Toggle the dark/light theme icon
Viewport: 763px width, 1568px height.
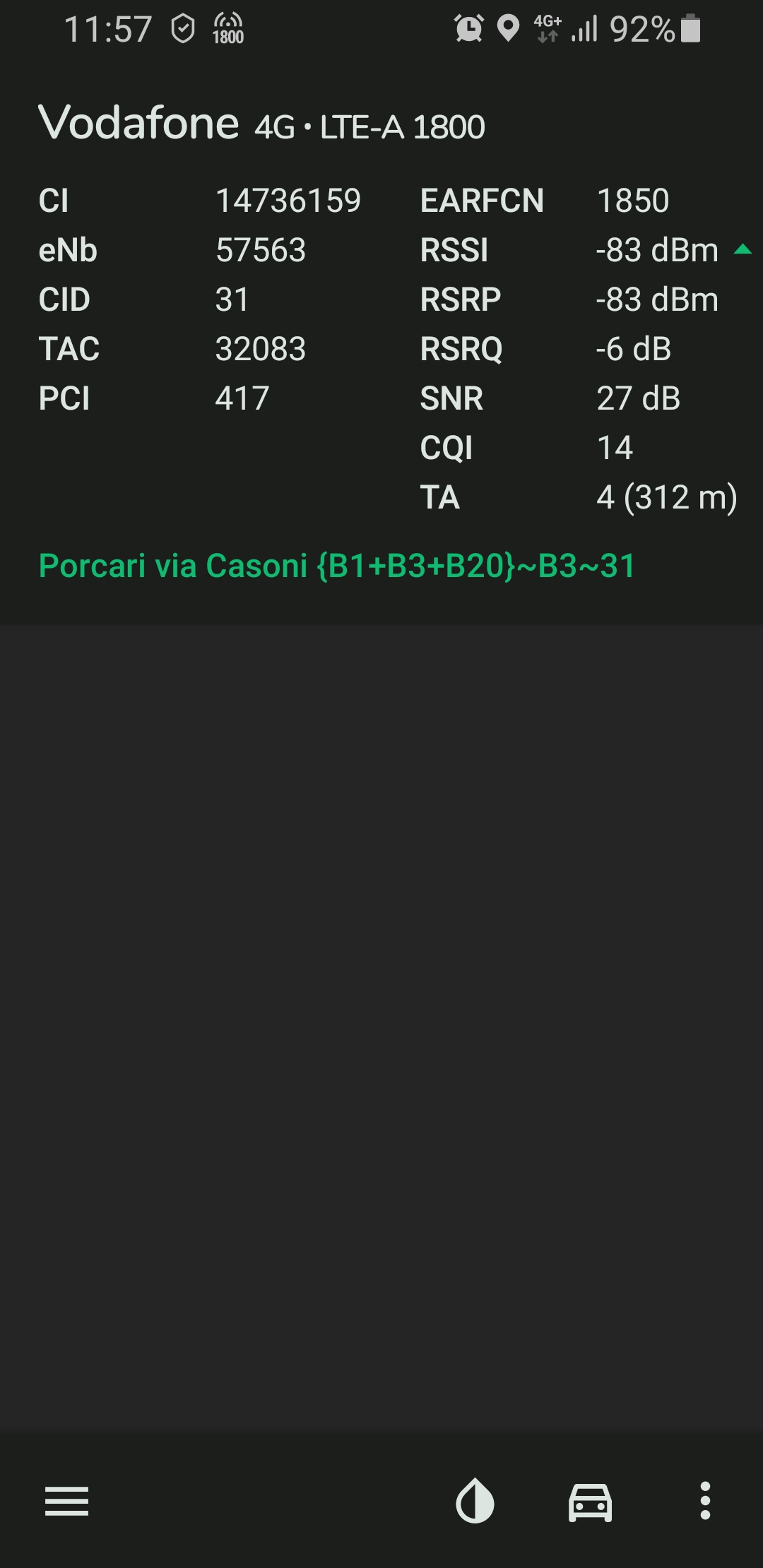point(475,1501)
